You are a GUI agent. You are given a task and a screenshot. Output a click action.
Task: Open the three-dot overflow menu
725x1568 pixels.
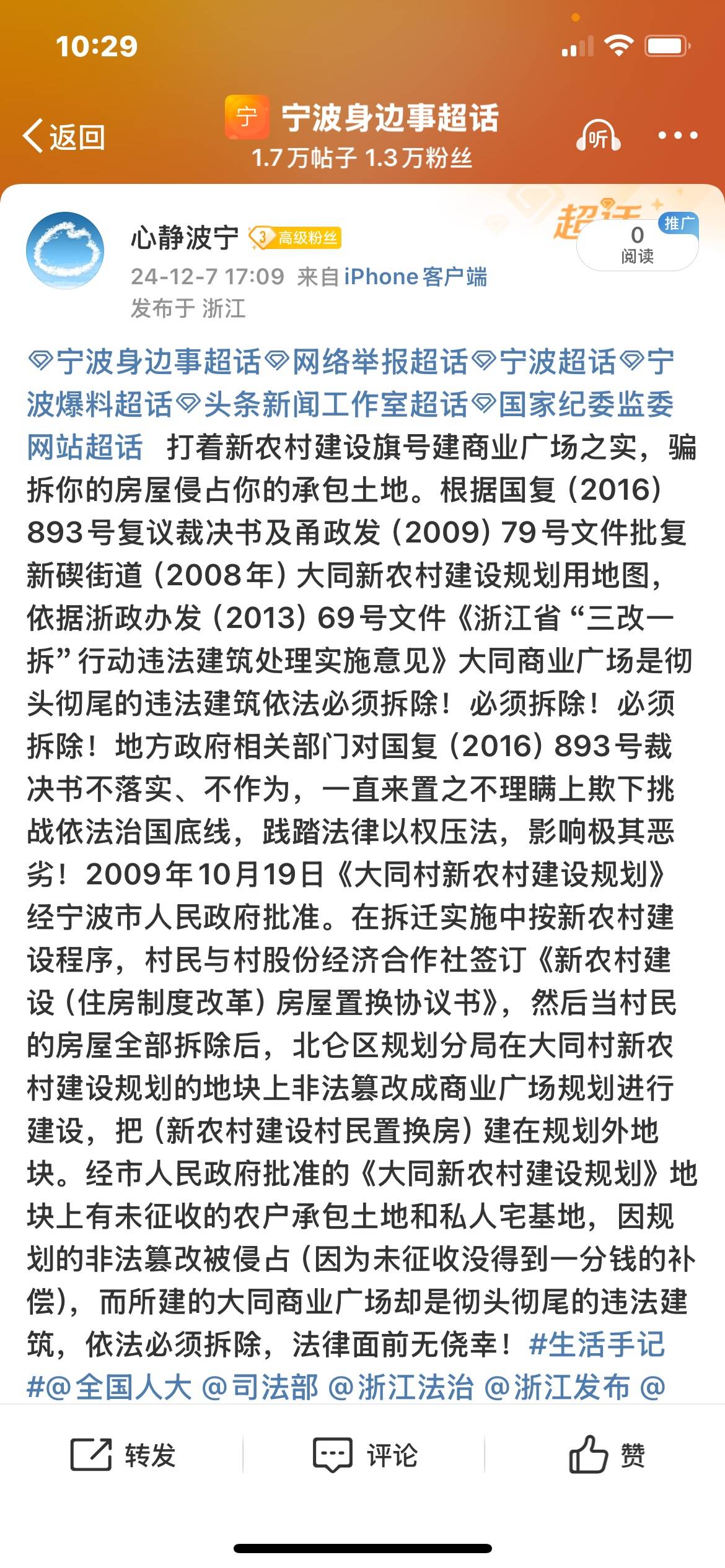tap(677, 136)
